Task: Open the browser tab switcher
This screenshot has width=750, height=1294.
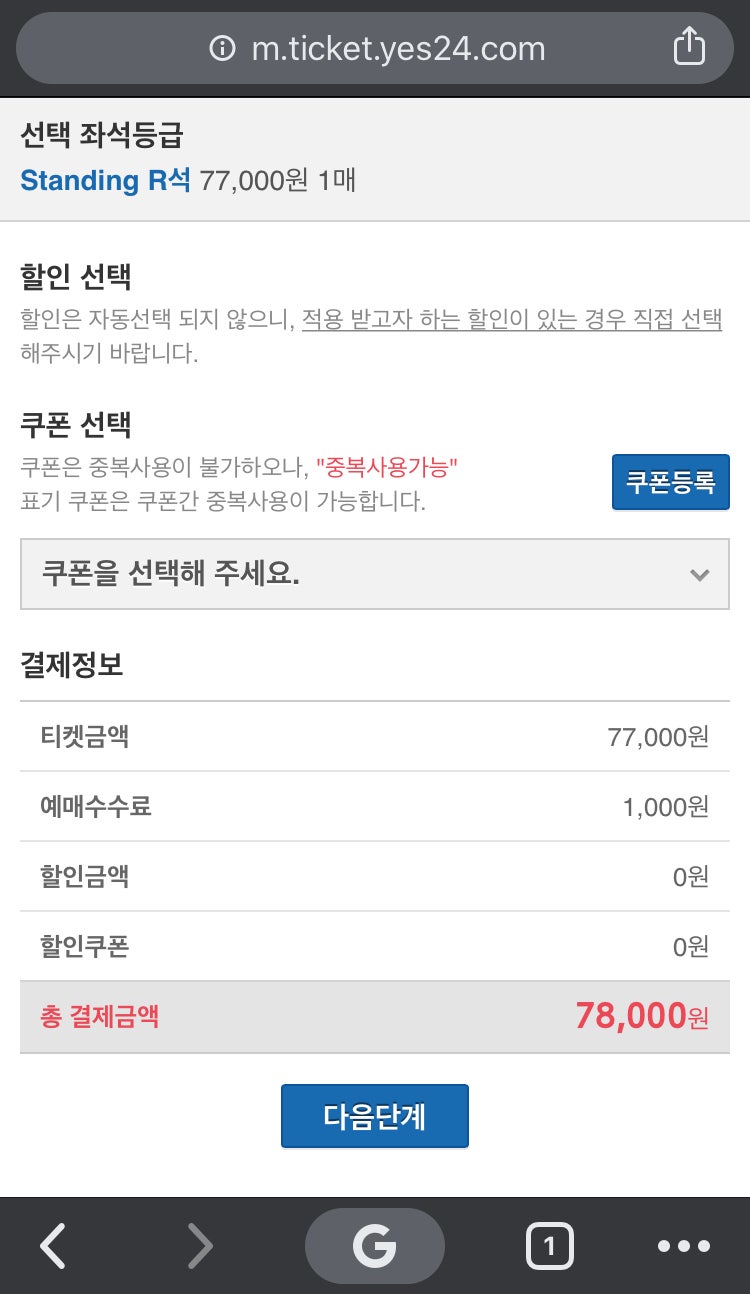Action: tap(549, 1246)
